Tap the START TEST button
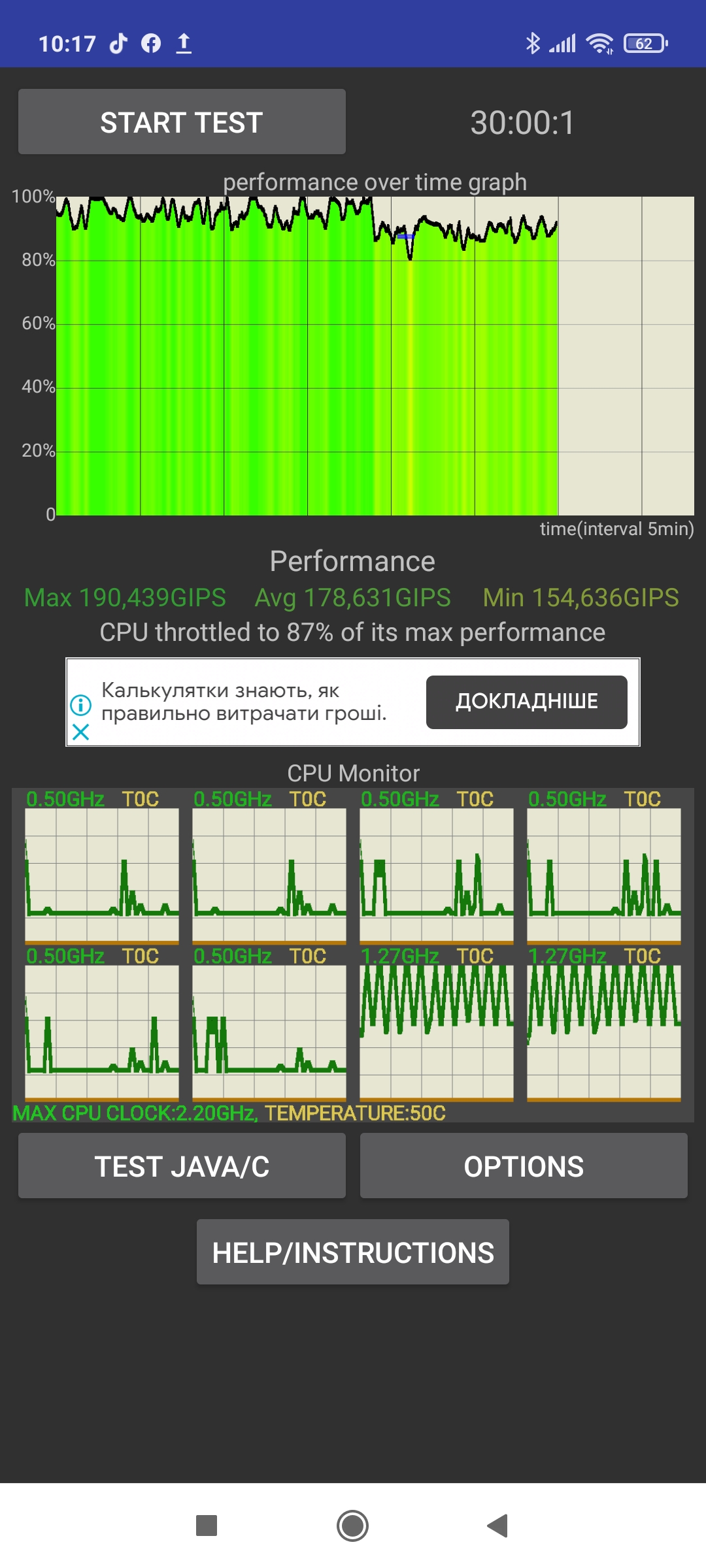The image size is (706, 1568). [x=182, y=122]
